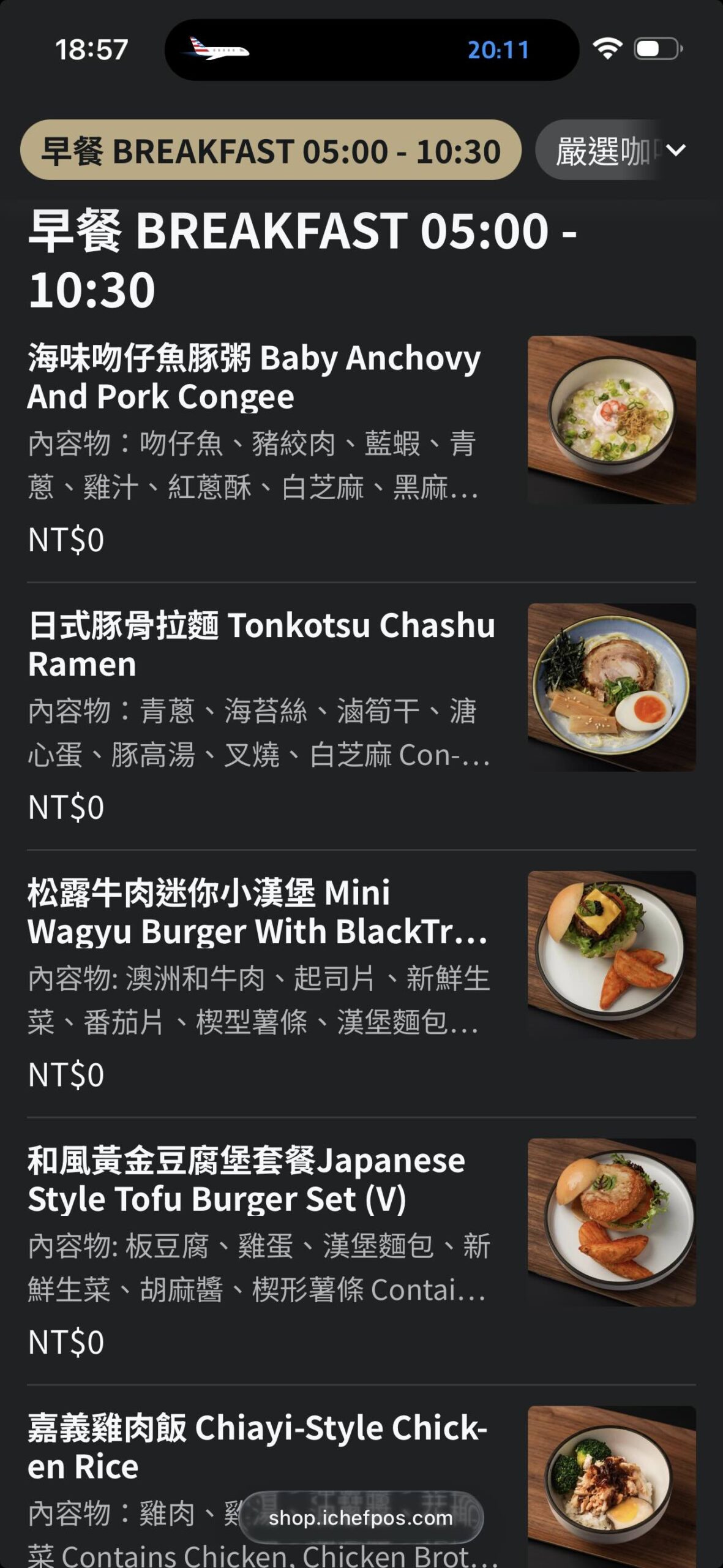Expand the category list chevron
This screenshot has width=723, height=1568.
pos(676,150)
